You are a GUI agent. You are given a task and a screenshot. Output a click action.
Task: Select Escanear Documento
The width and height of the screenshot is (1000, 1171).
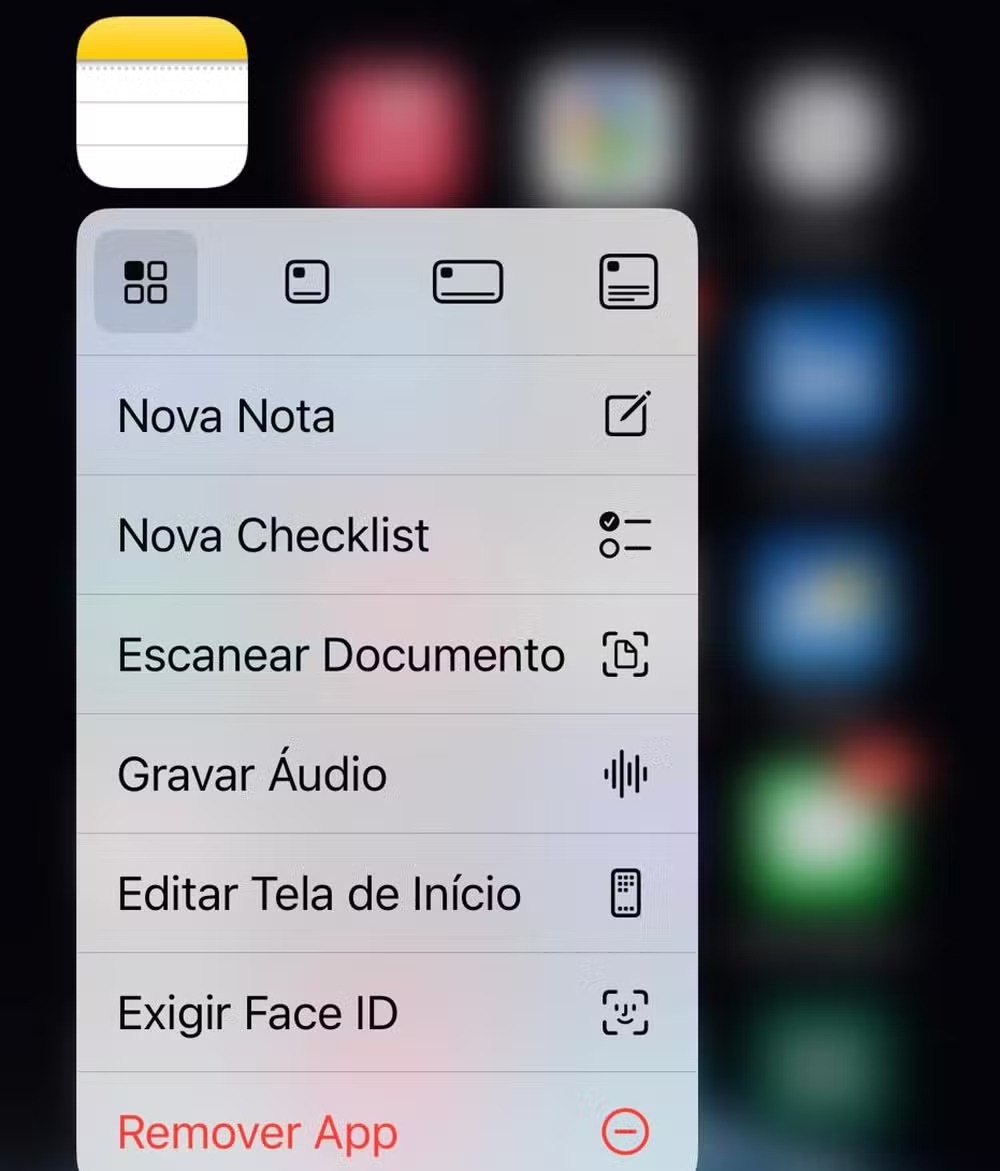coord(386,655)
